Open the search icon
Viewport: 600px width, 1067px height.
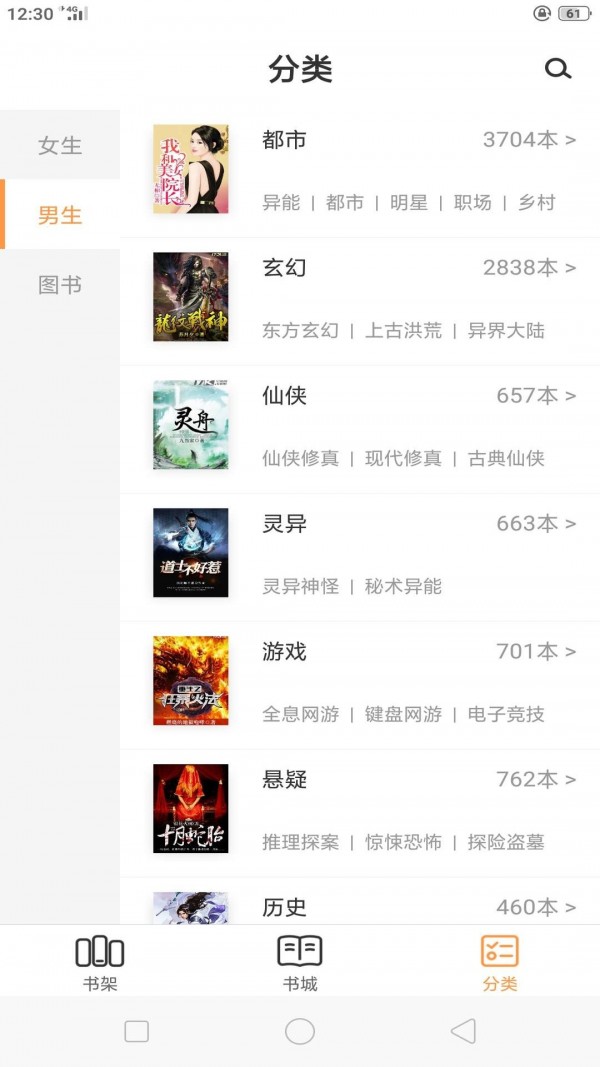click(557, 69)
